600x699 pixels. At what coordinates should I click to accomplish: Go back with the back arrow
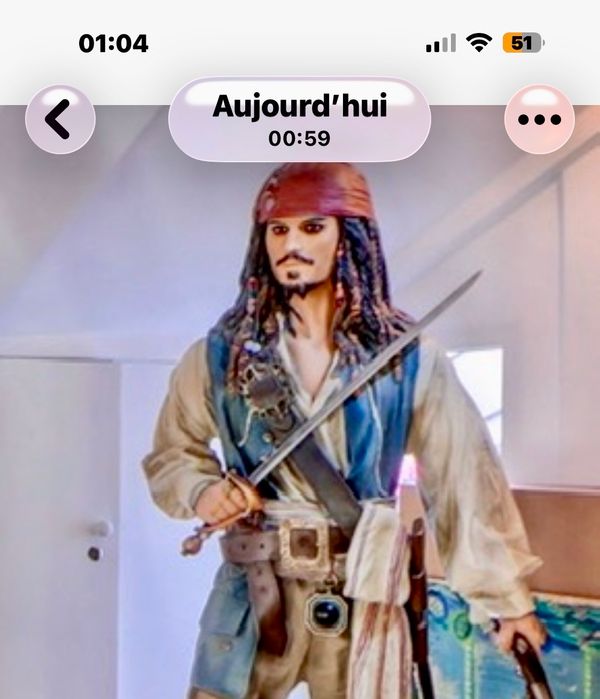(x=60, y=119)
